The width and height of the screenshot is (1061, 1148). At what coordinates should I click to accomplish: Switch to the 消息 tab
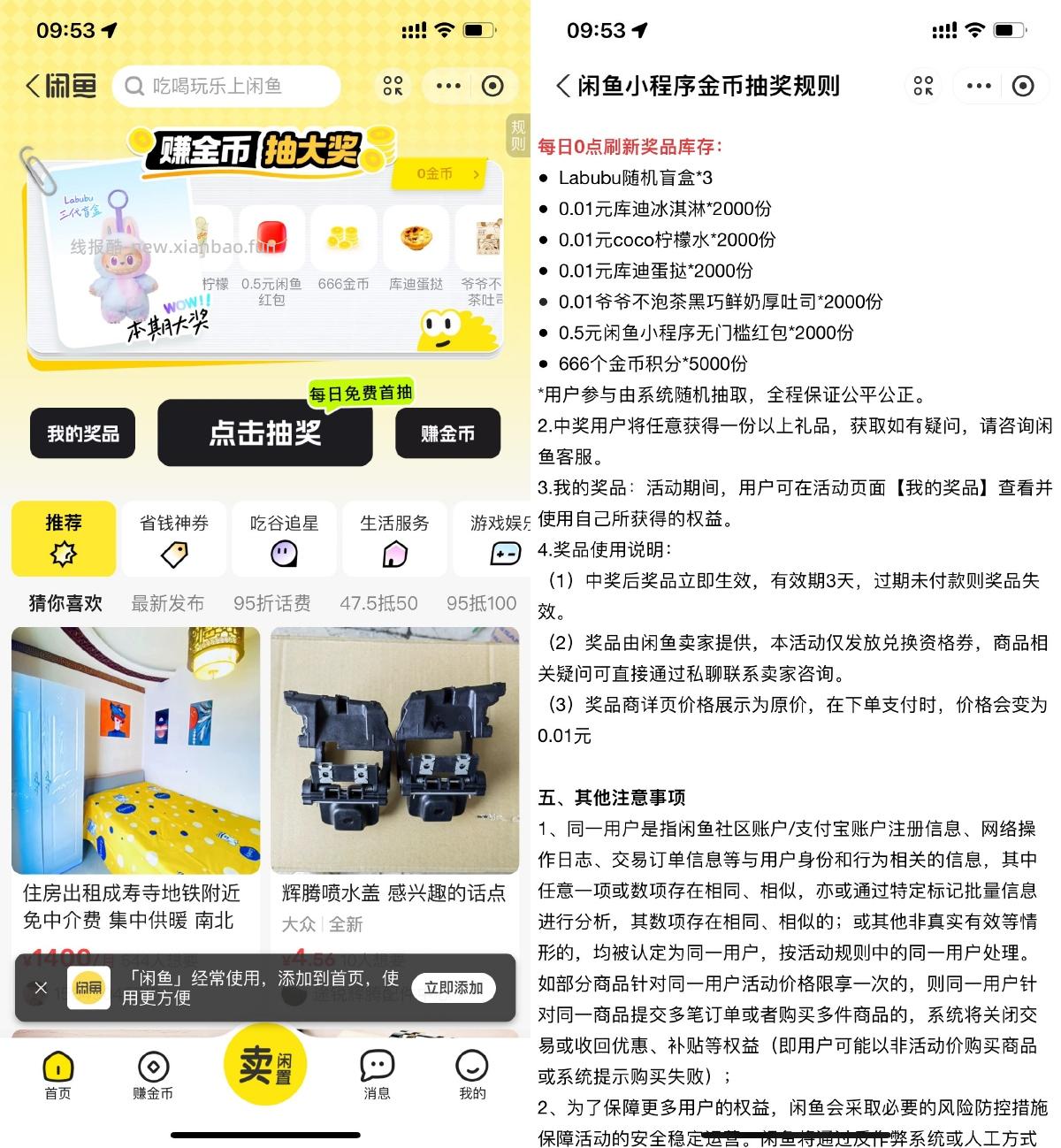pyautogui.click(x=377, y=1074)
